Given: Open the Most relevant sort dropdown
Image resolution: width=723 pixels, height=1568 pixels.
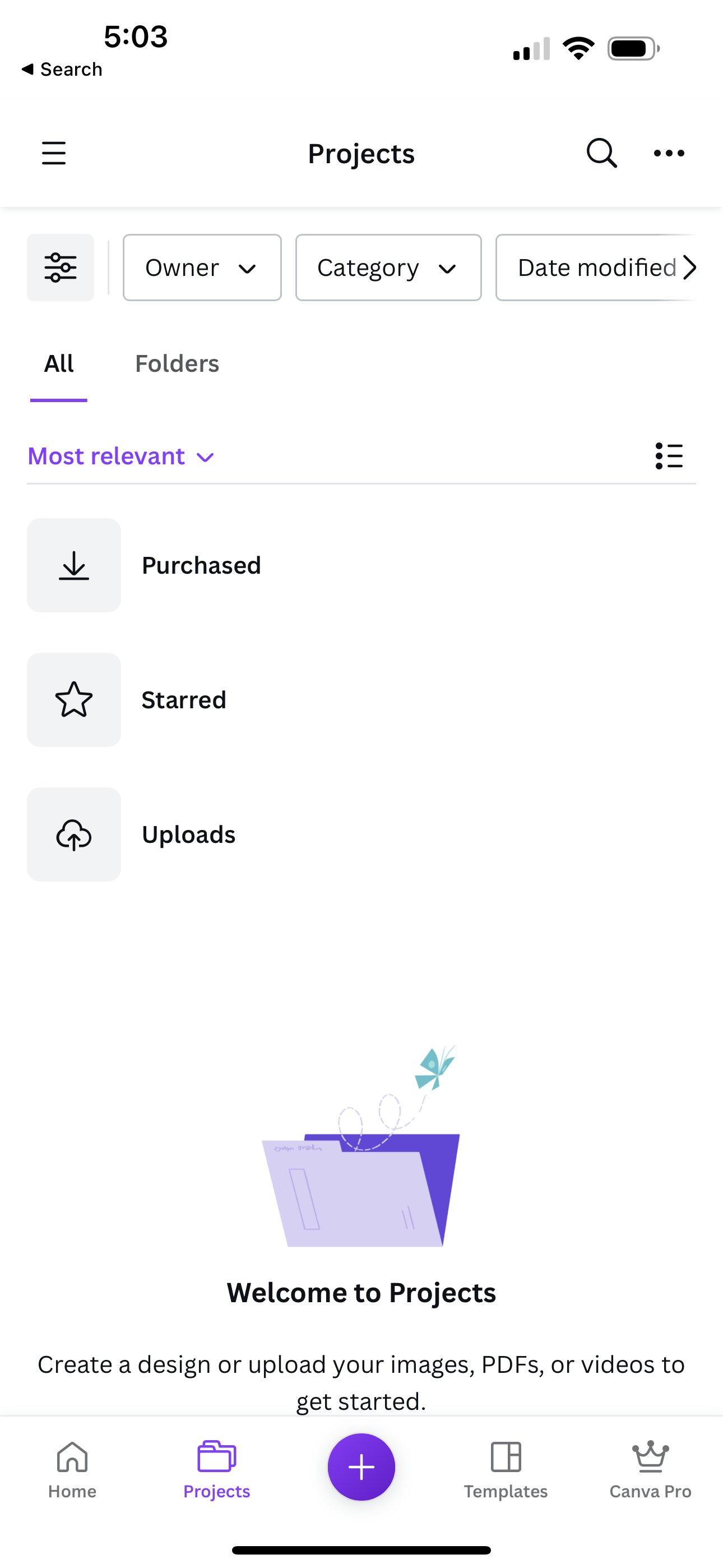Looking at the screenshot, I should (x=121, y=456).
